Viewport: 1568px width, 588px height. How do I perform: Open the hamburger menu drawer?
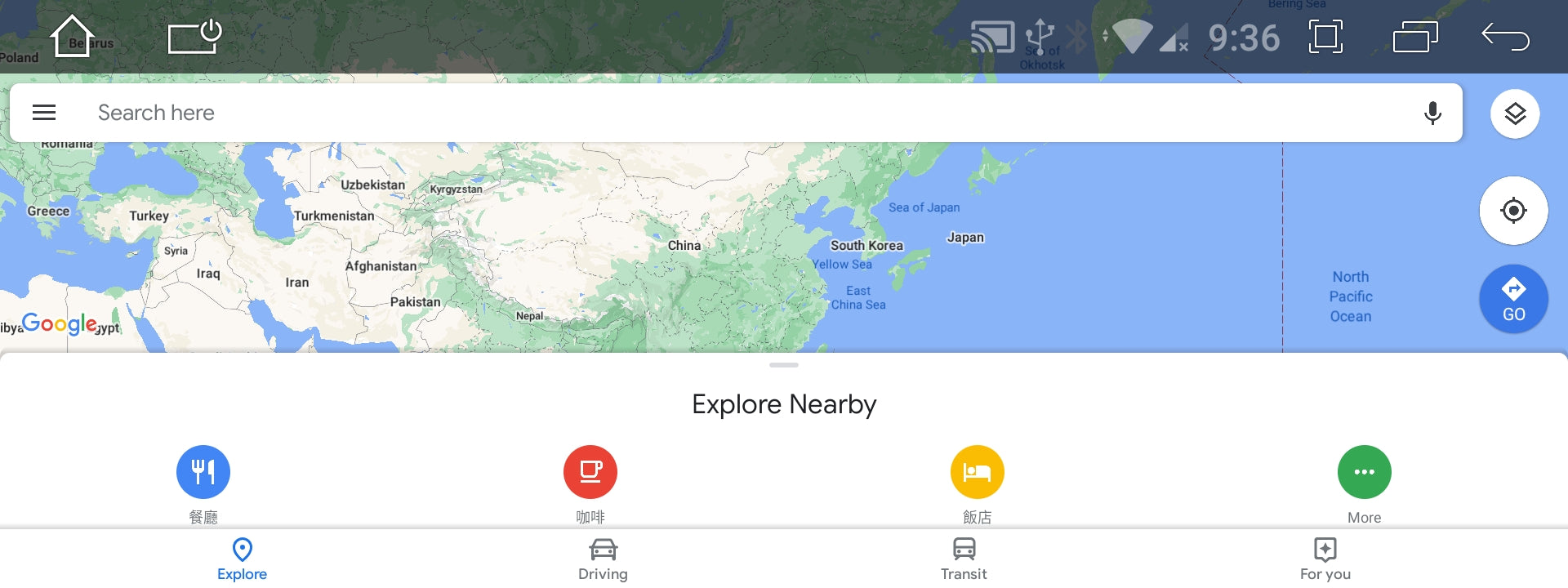tap(44, 113)
